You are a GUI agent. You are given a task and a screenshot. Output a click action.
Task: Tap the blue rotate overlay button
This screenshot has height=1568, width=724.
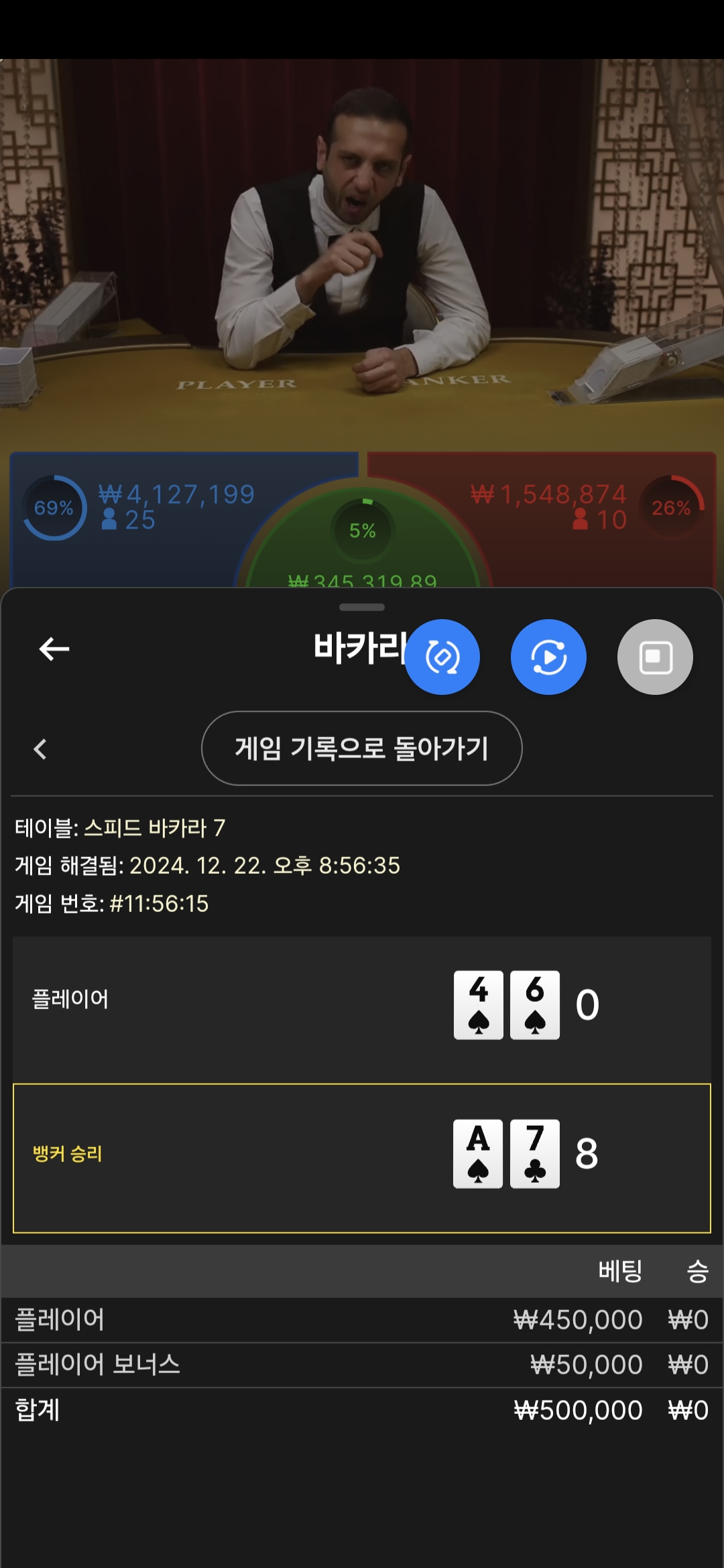tap(442, 657)
